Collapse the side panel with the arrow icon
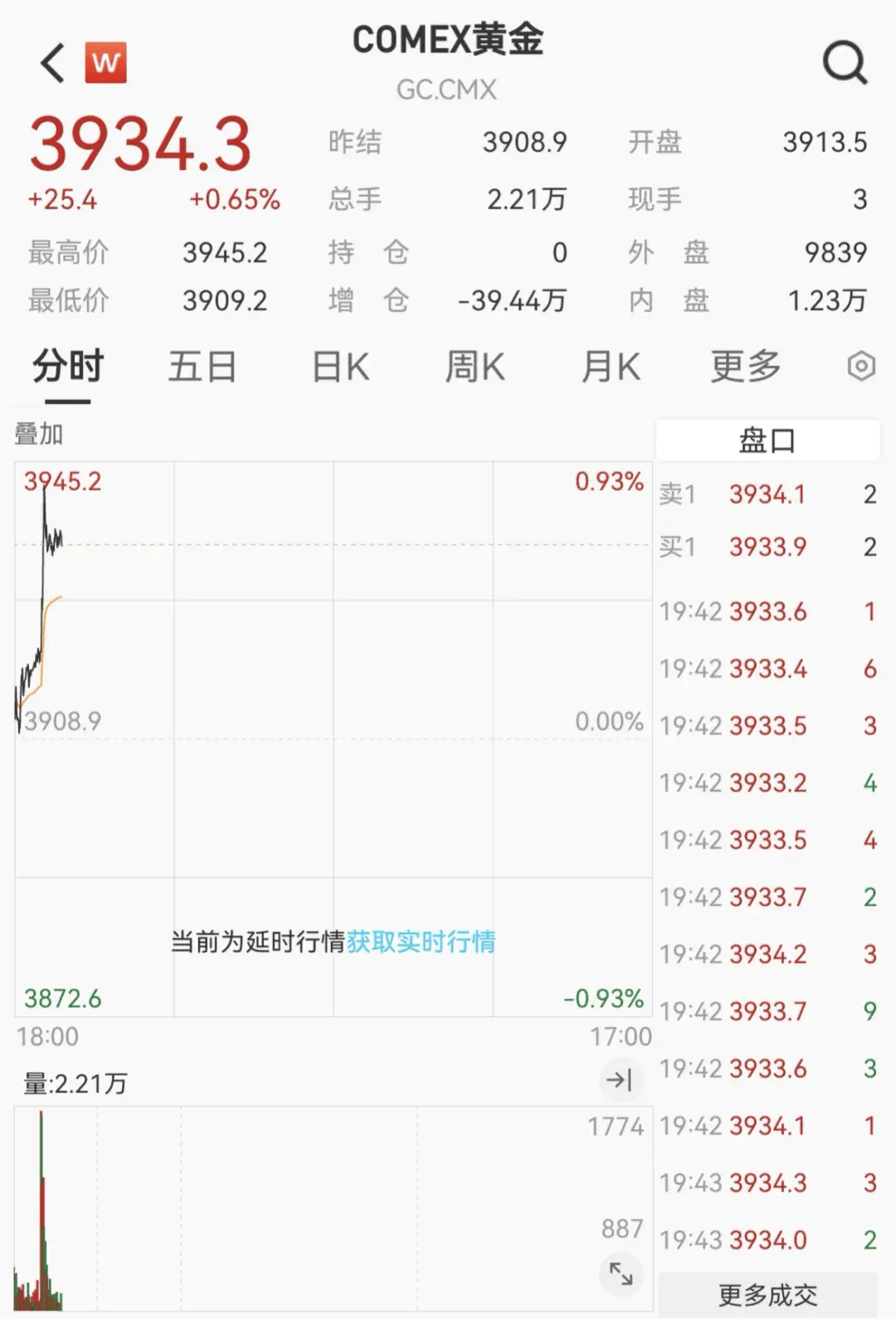896x1319 pixels. coord(619,1079)
